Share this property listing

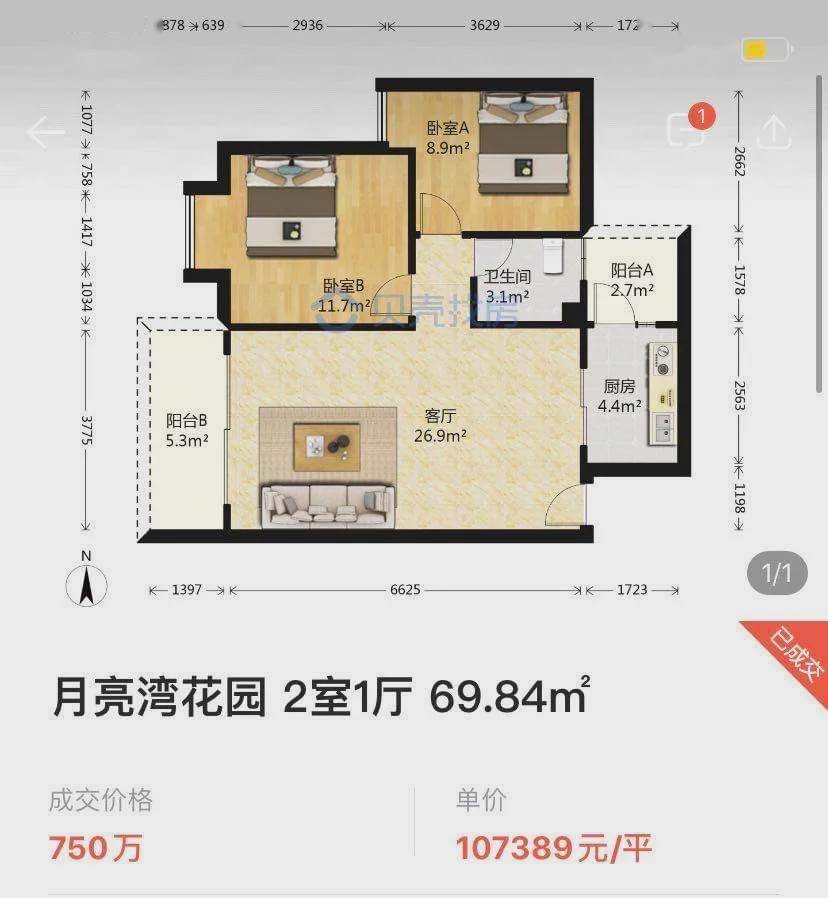pyautogui.click(x=775, y=131)
